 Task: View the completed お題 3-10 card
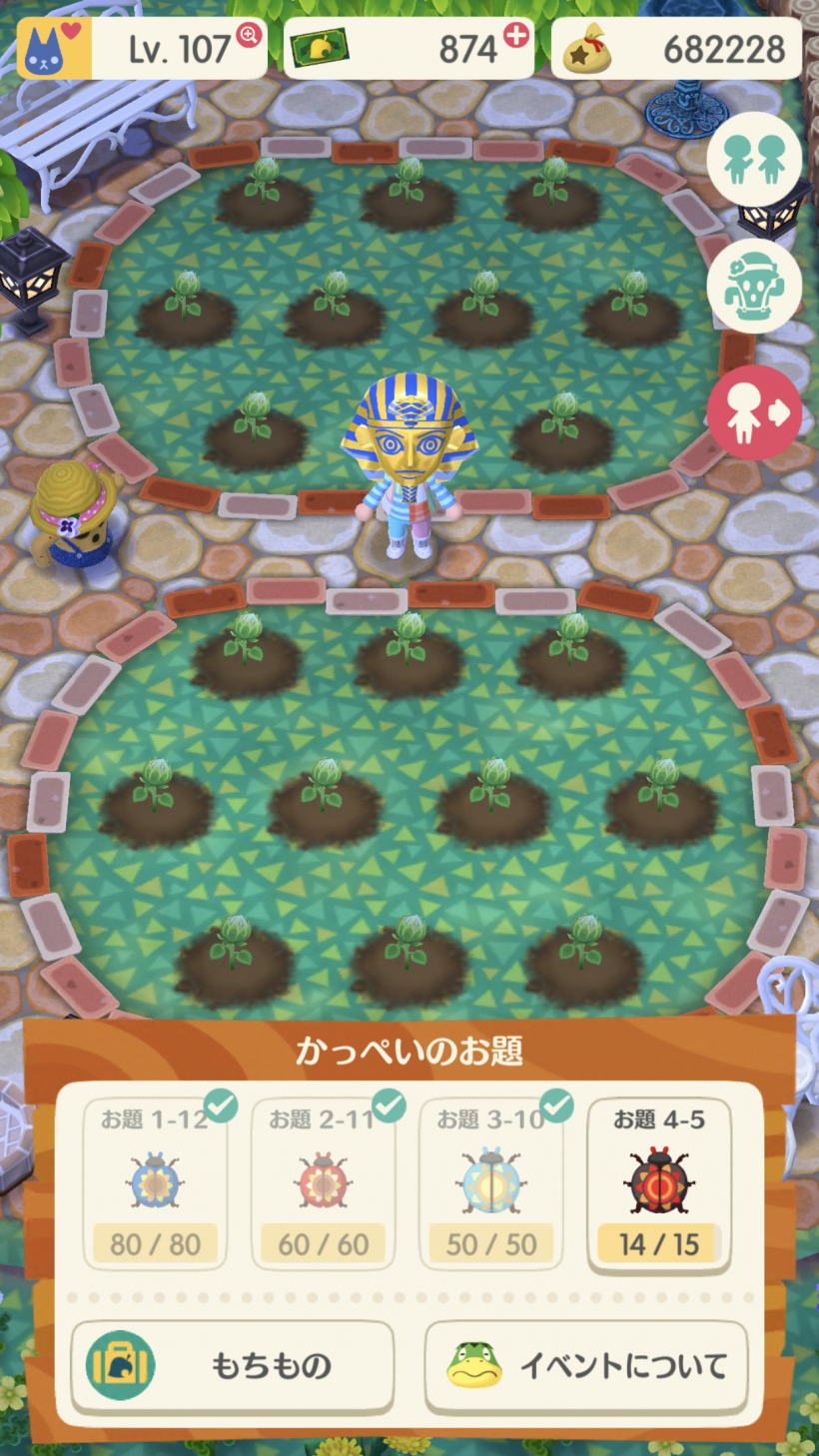[490, 1185]
